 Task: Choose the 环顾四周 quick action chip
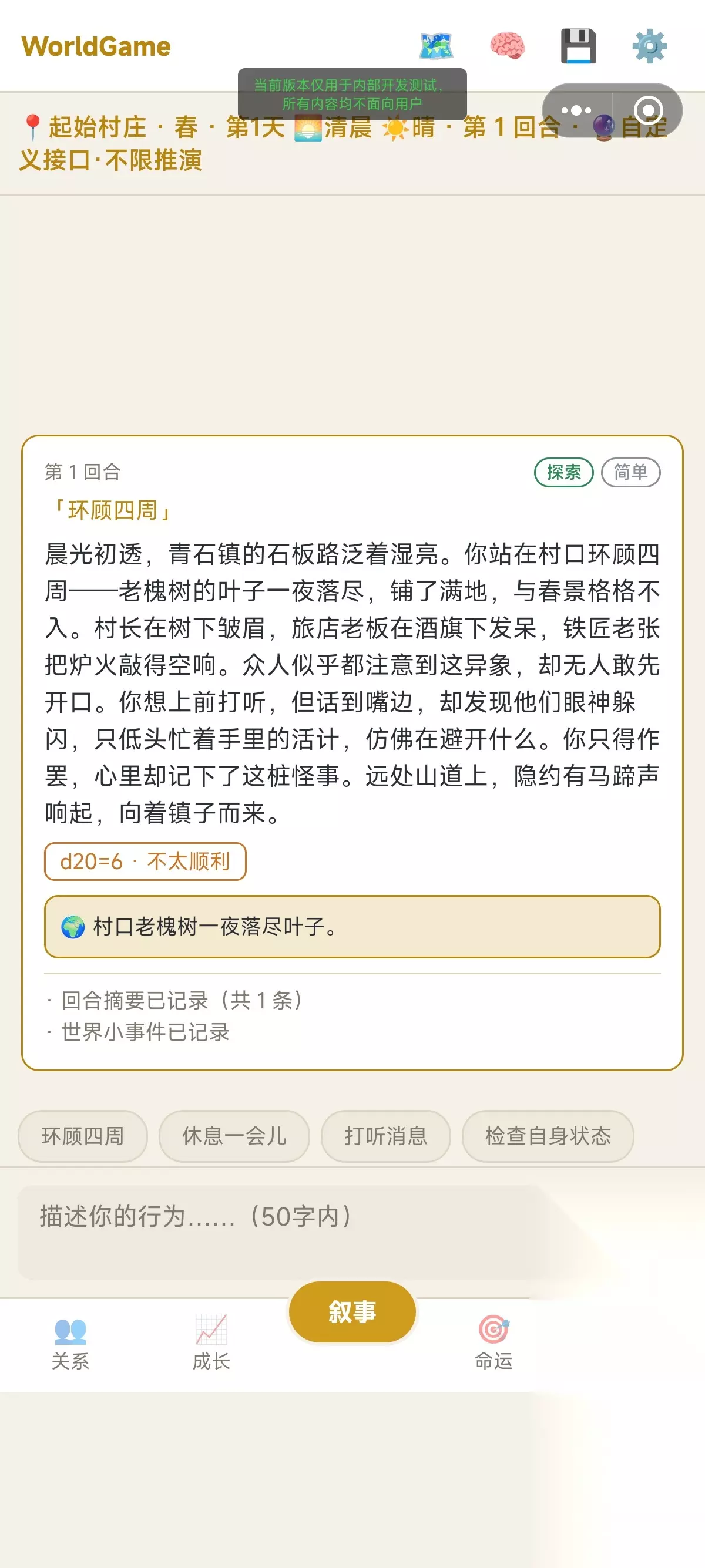coord(83,1136)
